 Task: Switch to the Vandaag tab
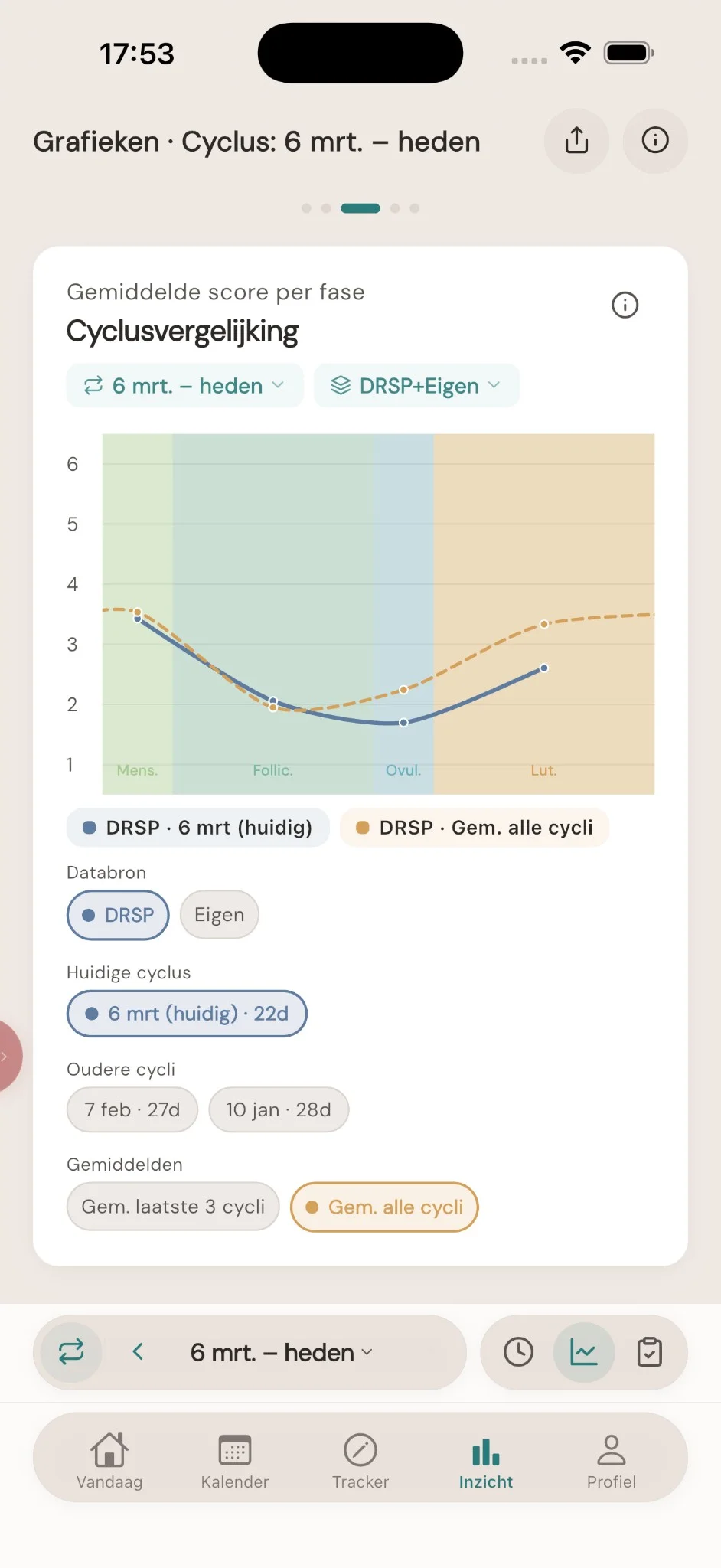[x=109, y=1461]
